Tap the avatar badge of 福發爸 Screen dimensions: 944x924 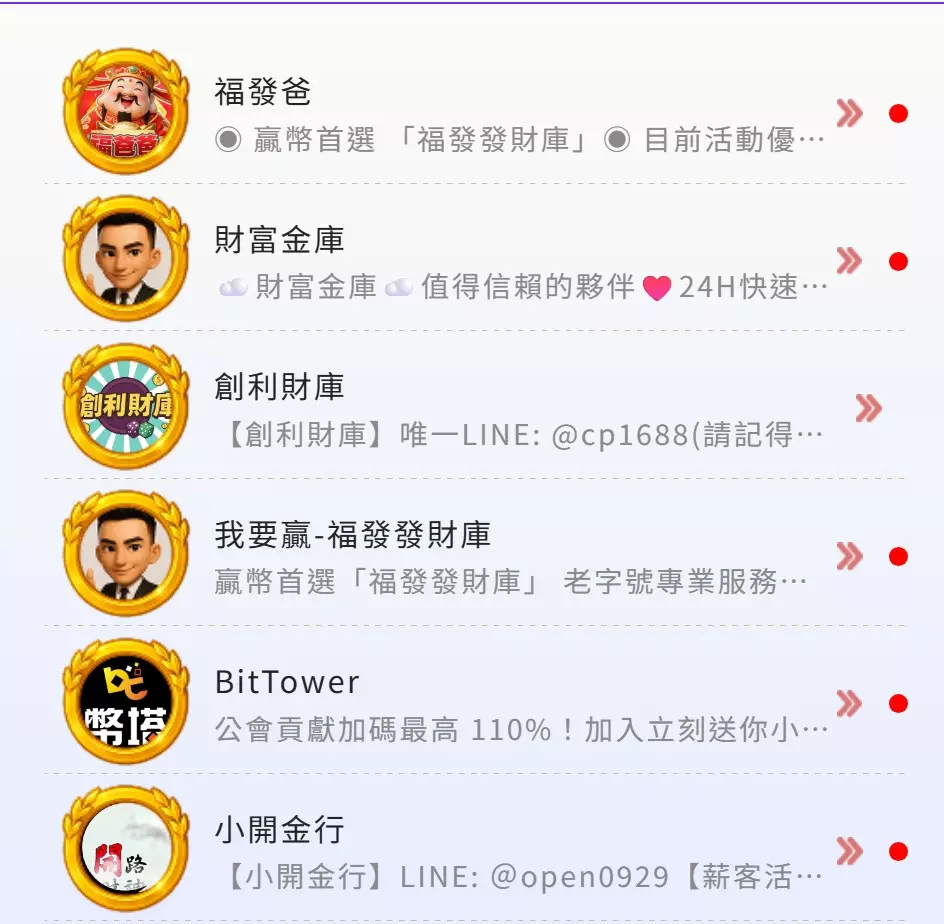(x=125, y=112)
